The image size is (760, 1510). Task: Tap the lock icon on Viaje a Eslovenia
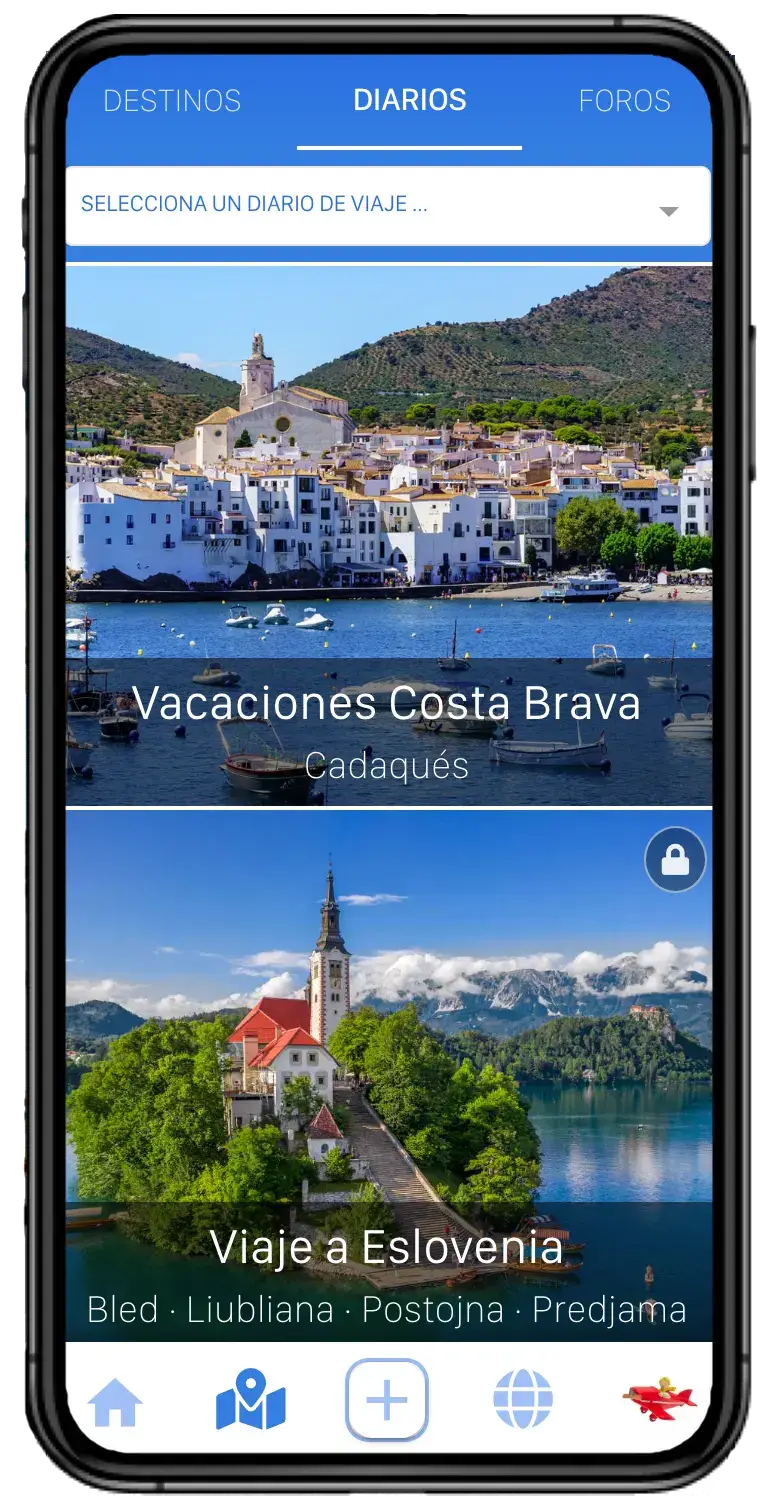pyautogui.click(x=675, y=860)
